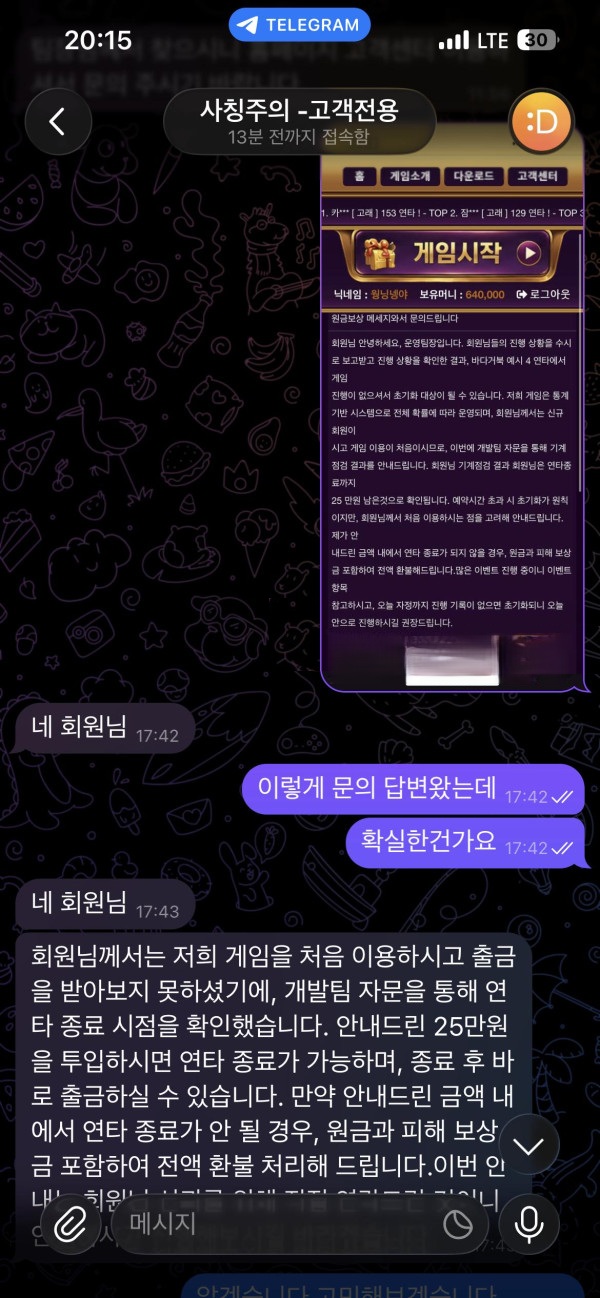
Task: Focus the 메시지 input field
Action: pos(280,1224)
